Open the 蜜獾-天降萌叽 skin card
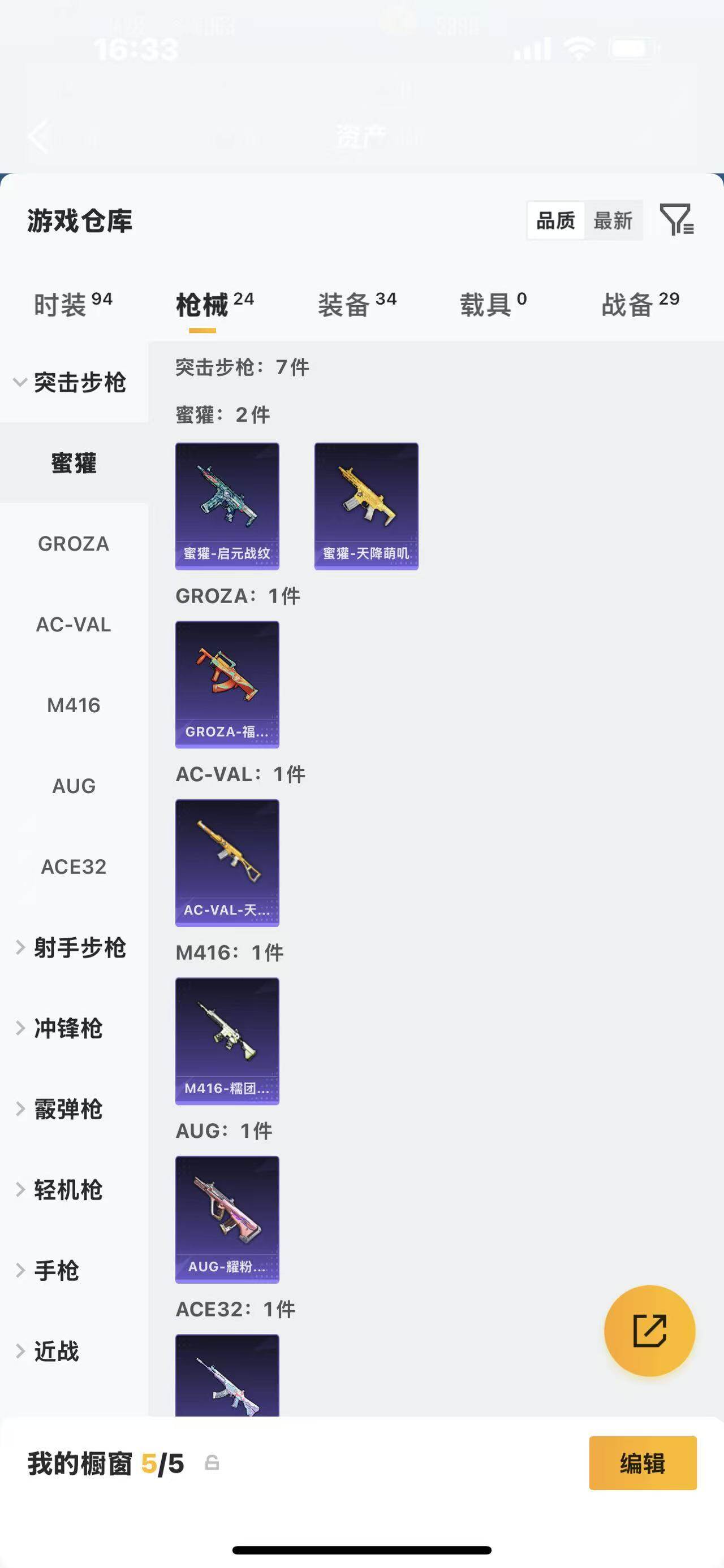The height and width of the screenshot is (1568, 724). click(366, 506)
